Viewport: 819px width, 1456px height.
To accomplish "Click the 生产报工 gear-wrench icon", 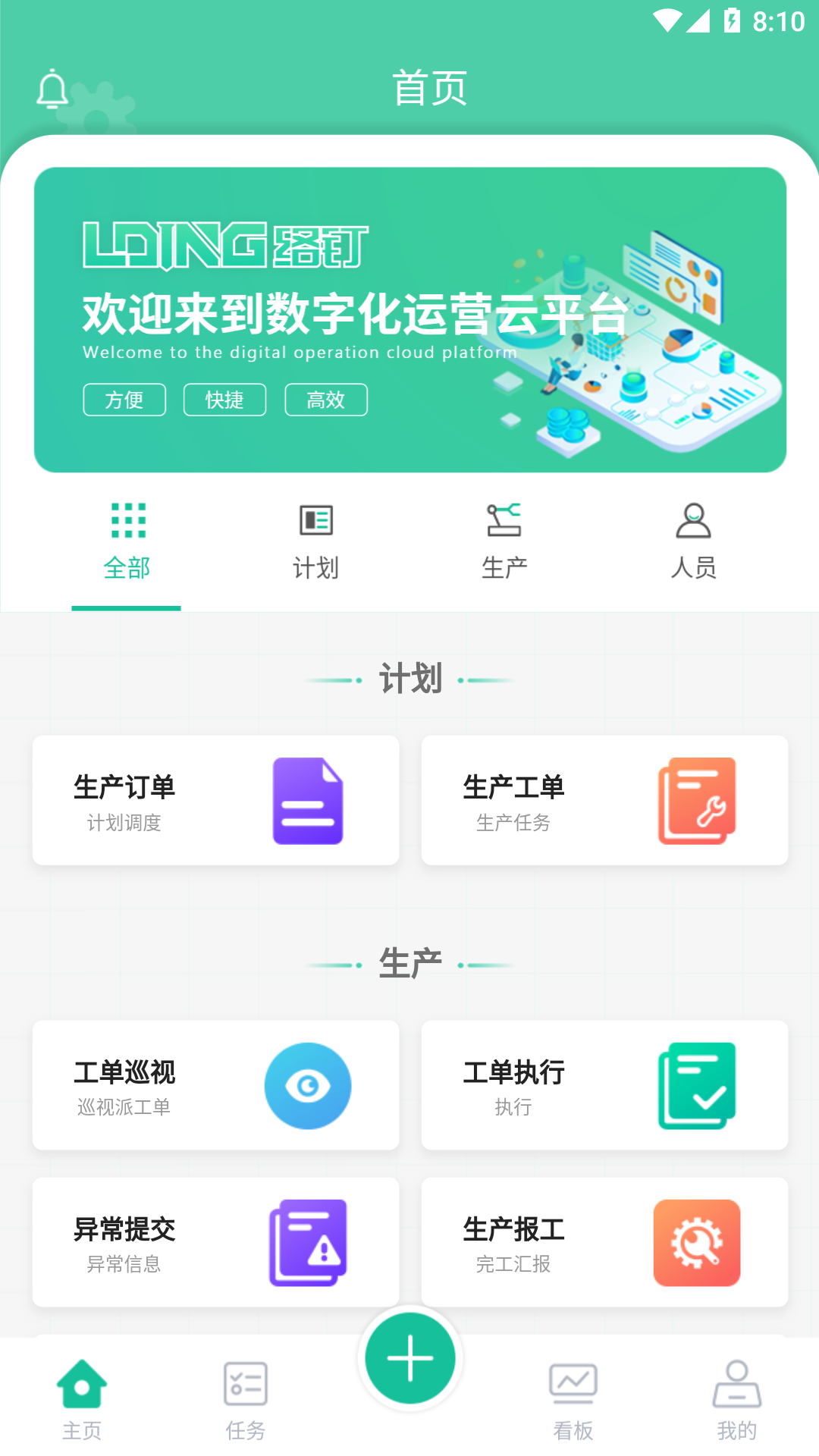I will 697,1243.
